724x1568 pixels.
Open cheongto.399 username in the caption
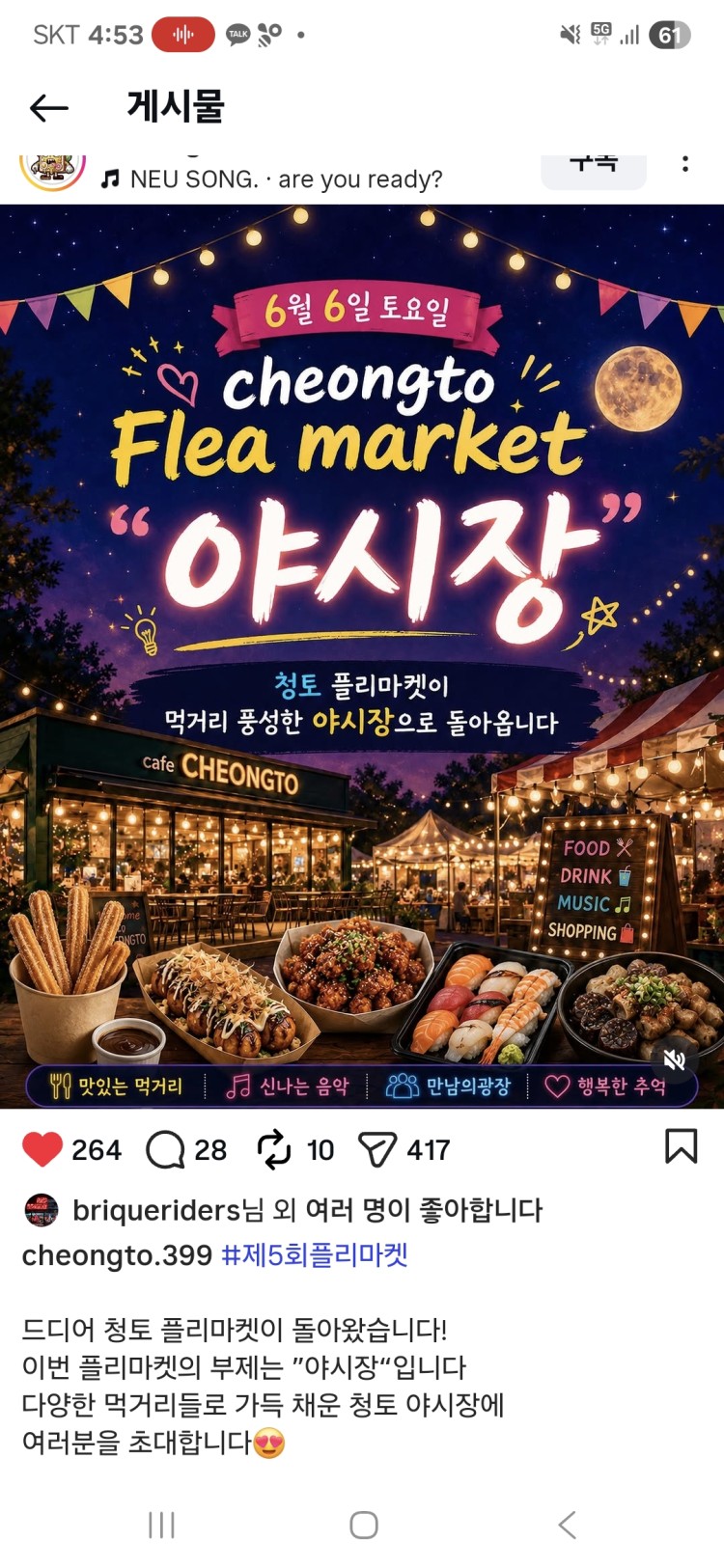tap(117, 1255)
